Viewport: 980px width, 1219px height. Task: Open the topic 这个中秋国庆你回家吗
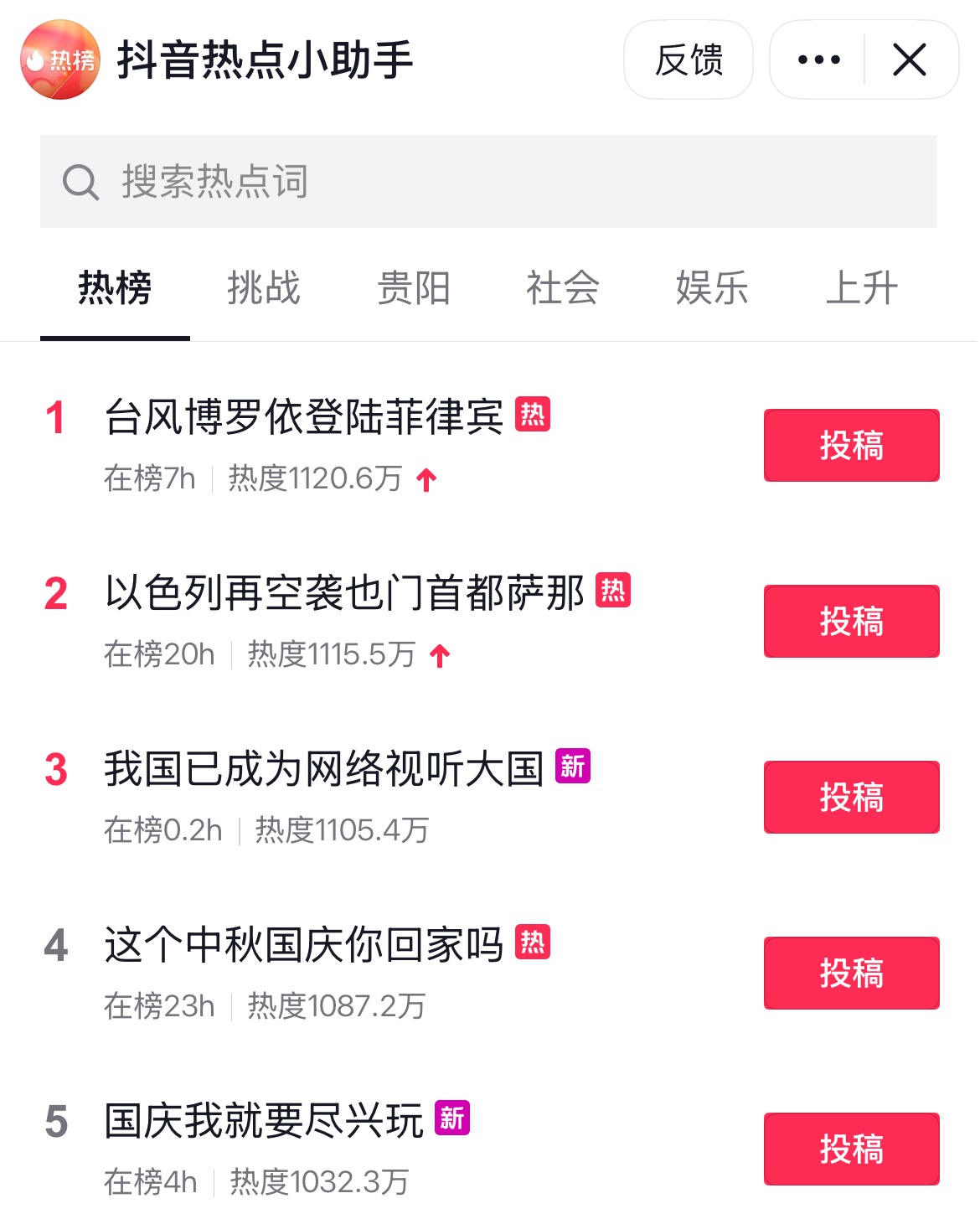[x=303, y=945]
